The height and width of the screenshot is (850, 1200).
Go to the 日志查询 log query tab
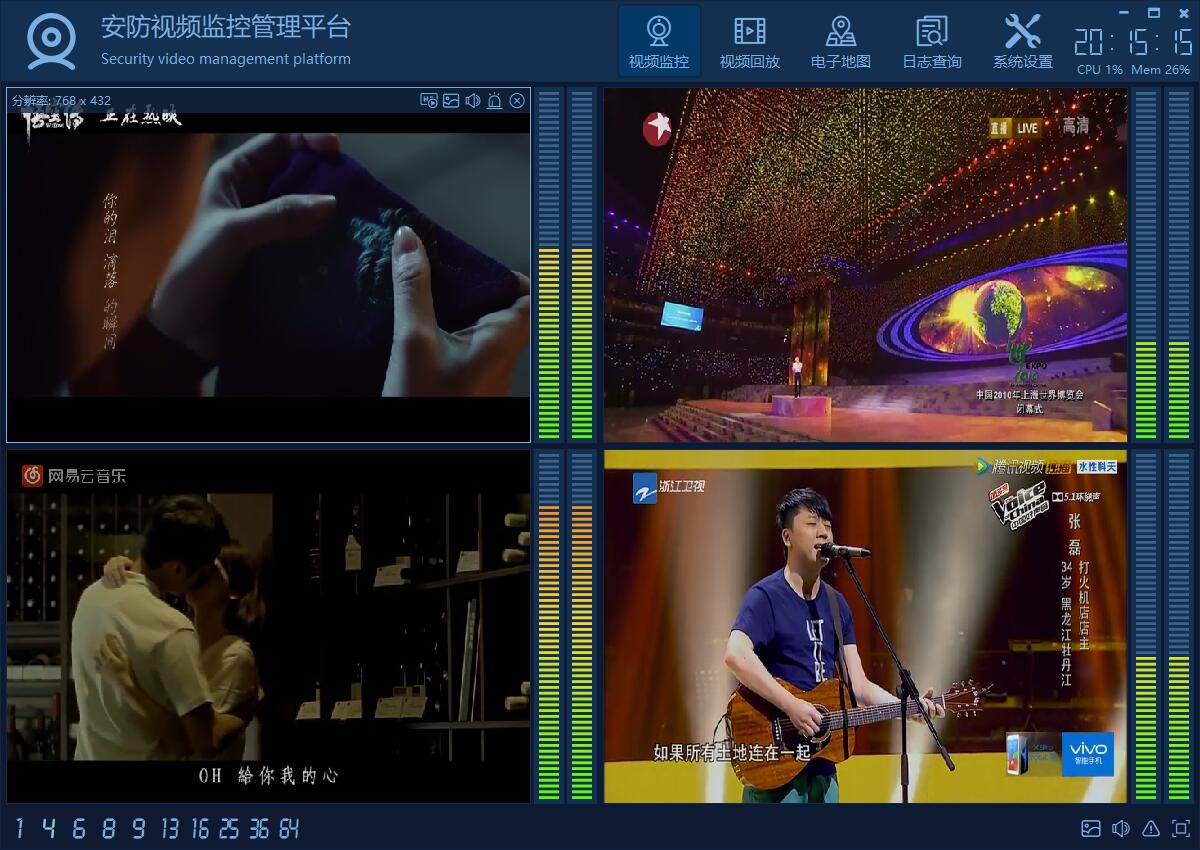pyautogui.click(x=931, y=42)
